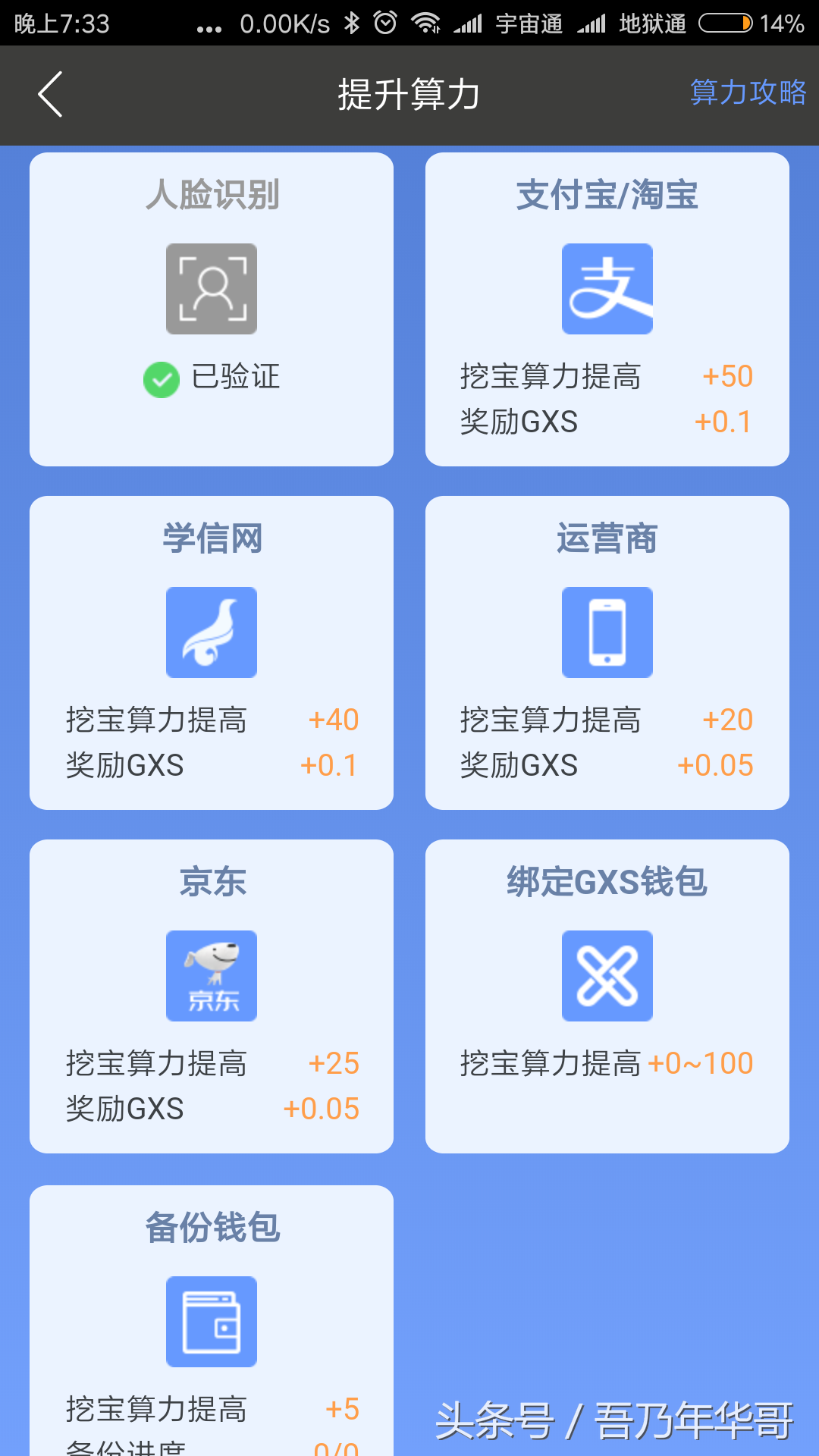Open the 学信网 card
The image size is (819, 1456).
[x=212, y=652]
